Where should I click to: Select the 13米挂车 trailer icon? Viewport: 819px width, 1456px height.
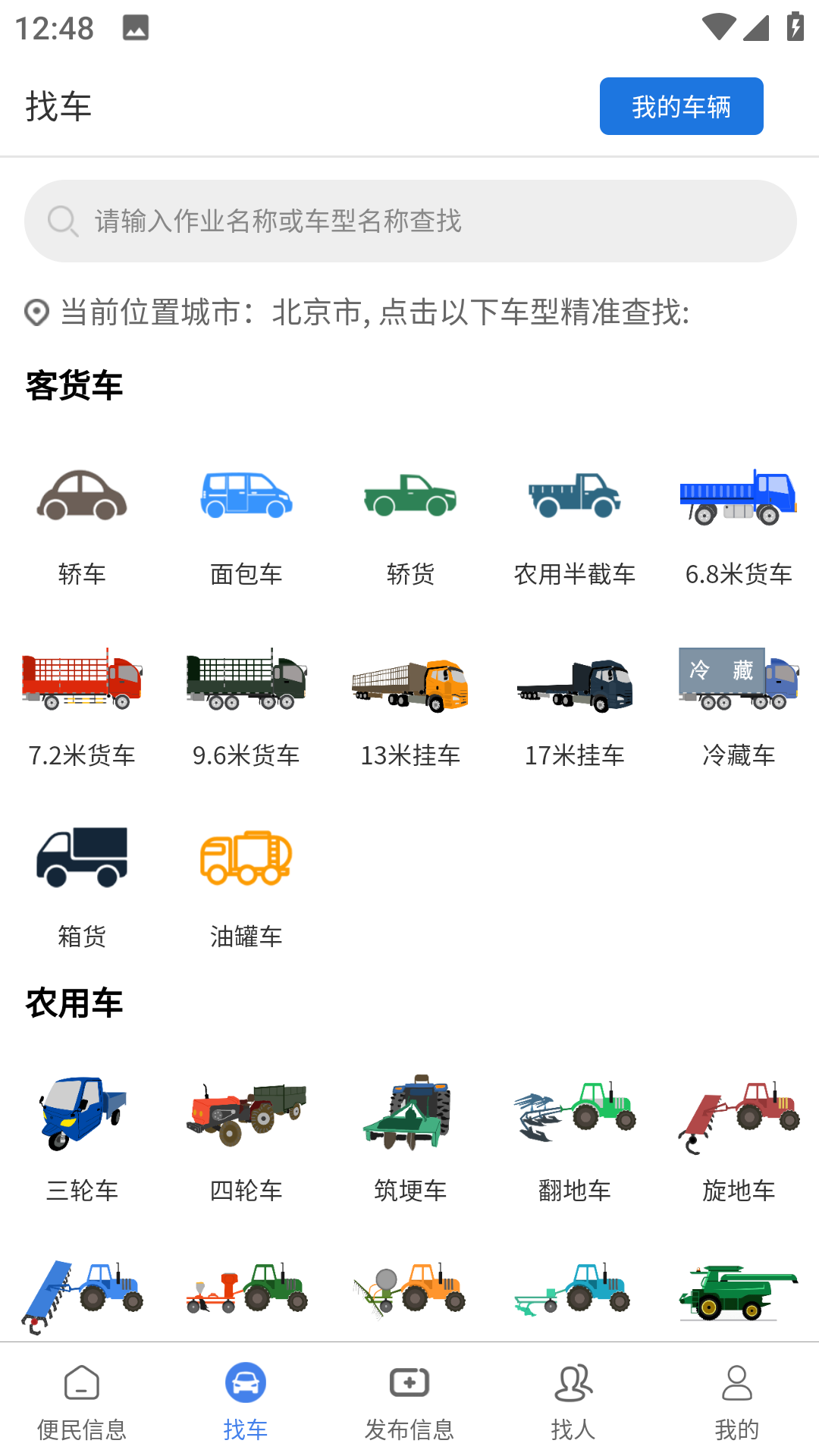point(409,682)
